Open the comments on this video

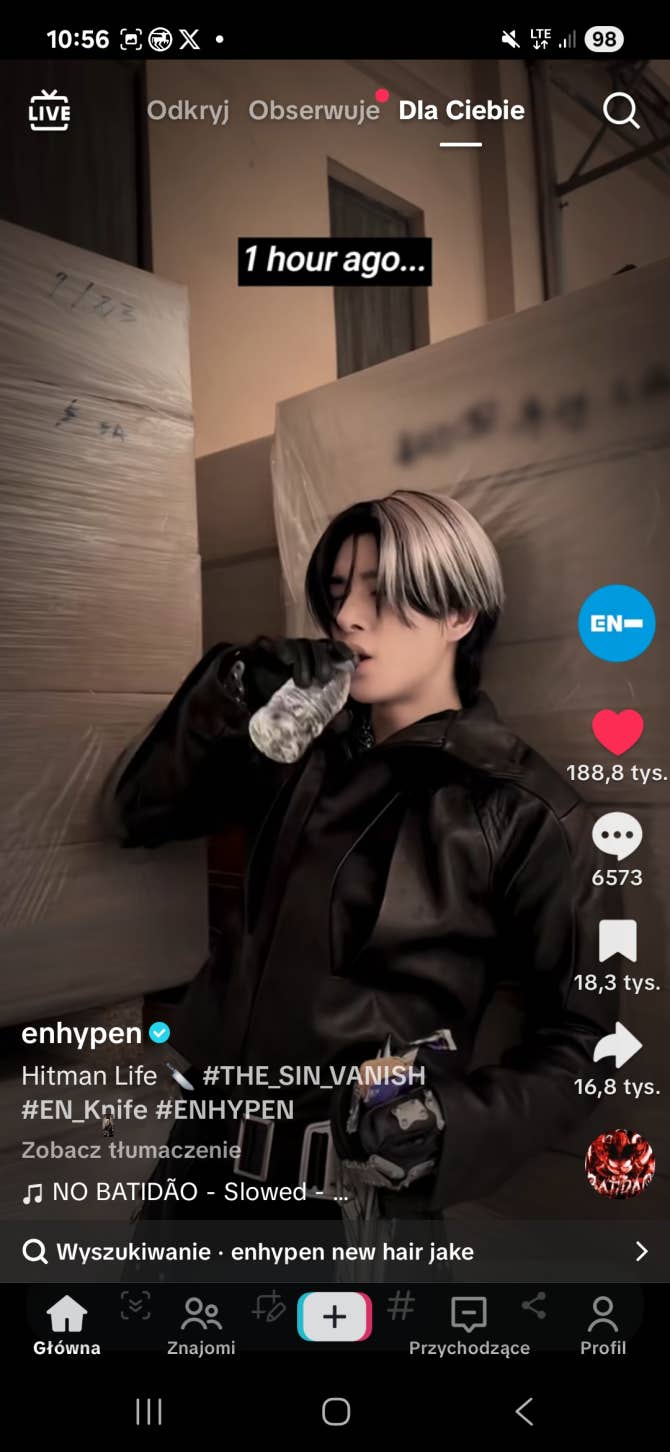(x=617, y=837)
